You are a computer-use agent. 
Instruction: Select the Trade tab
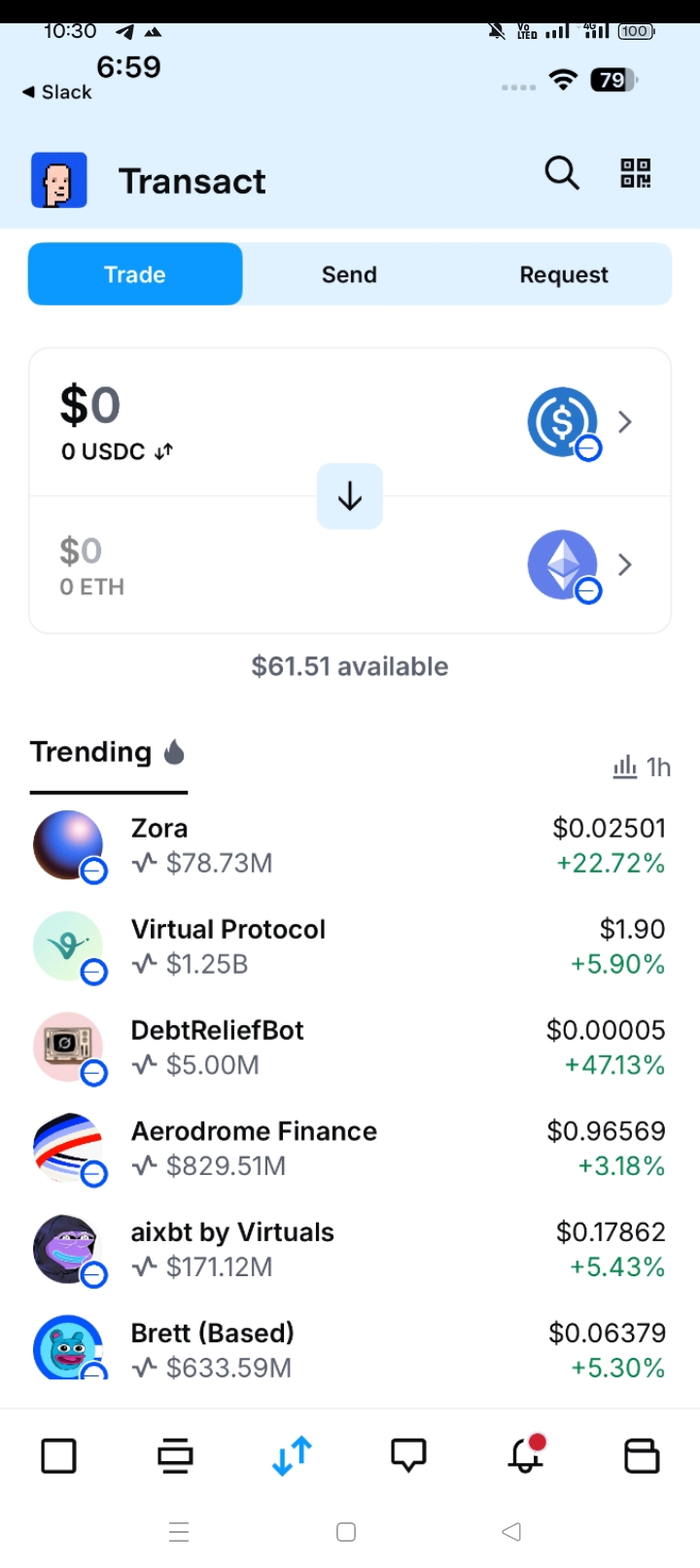135,275
